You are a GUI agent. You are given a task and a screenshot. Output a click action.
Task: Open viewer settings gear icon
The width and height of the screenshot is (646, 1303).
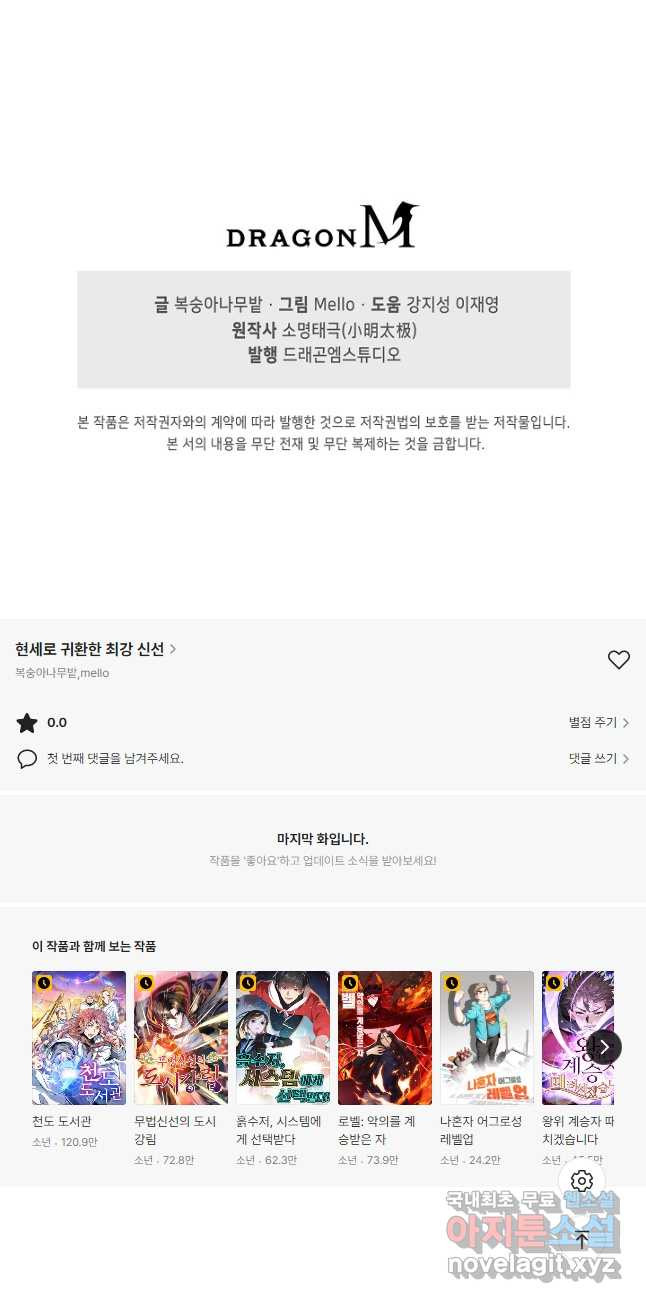click(582, 1181)
